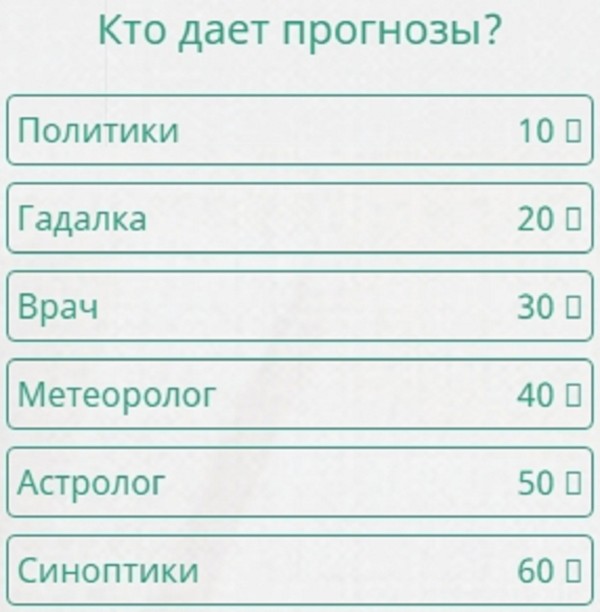
Task: Select the answer Политики
Action: click(x=300, y=130)
